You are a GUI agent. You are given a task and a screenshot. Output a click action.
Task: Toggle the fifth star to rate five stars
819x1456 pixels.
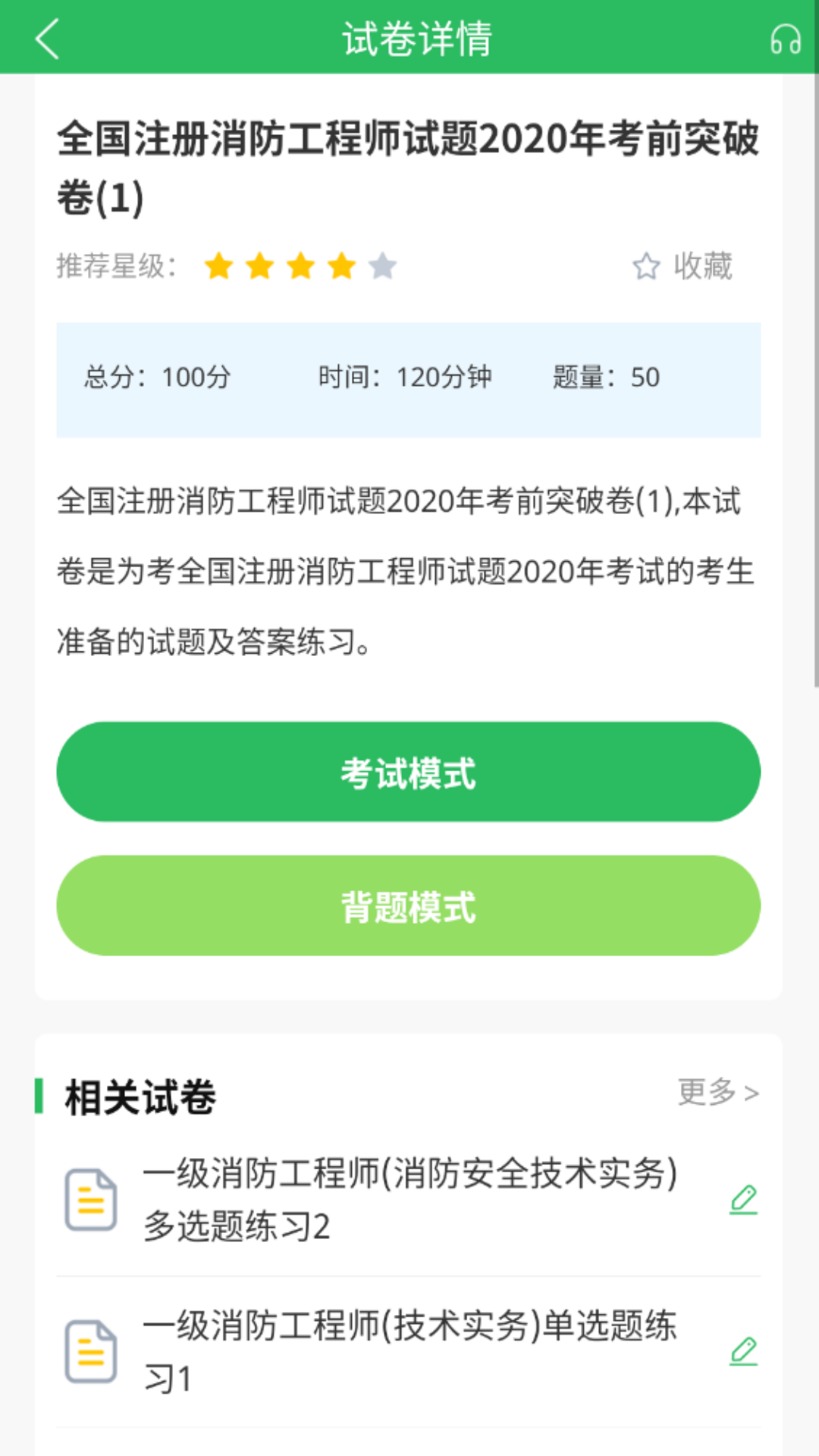coord(384,267)
